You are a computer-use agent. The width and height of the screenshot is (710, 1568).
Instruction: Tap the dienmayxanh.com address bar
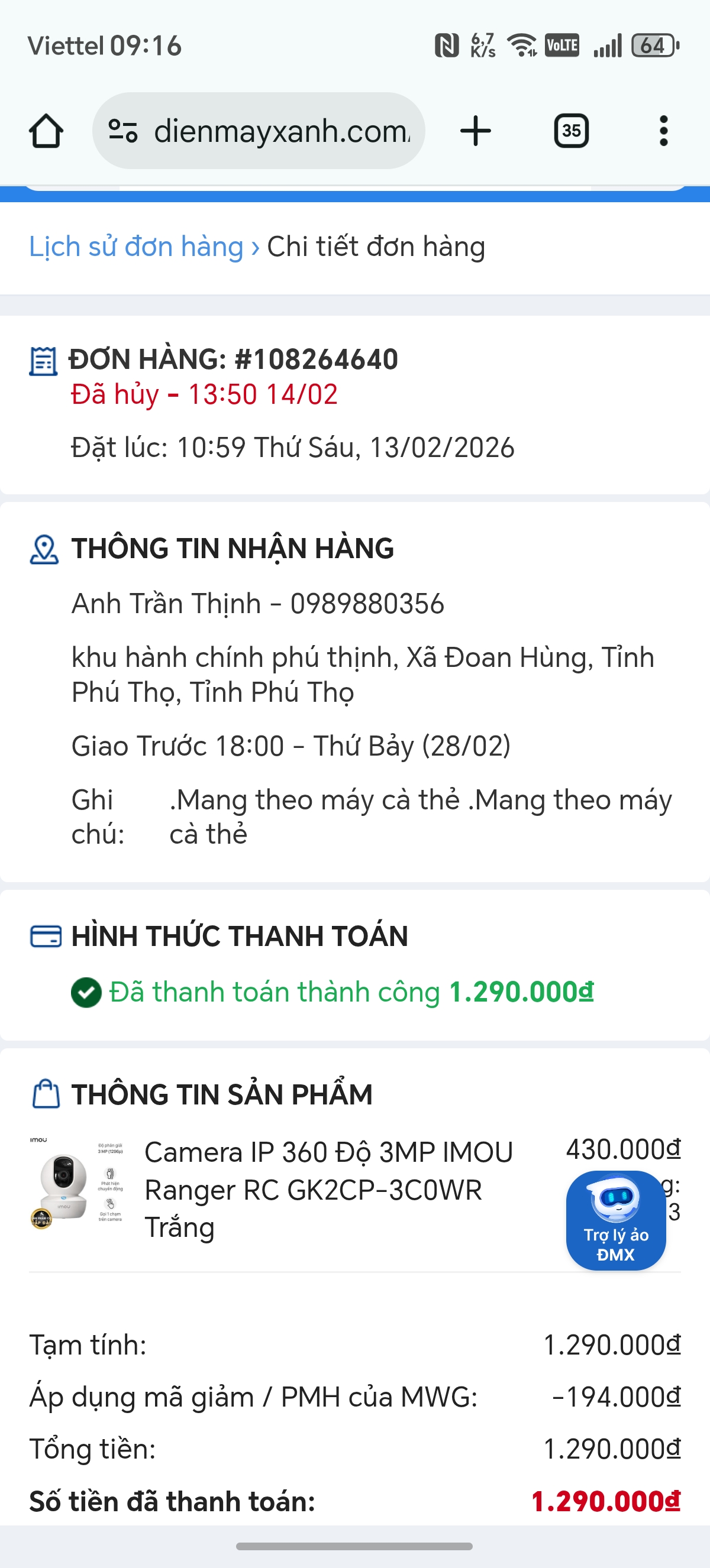(281, 131)
